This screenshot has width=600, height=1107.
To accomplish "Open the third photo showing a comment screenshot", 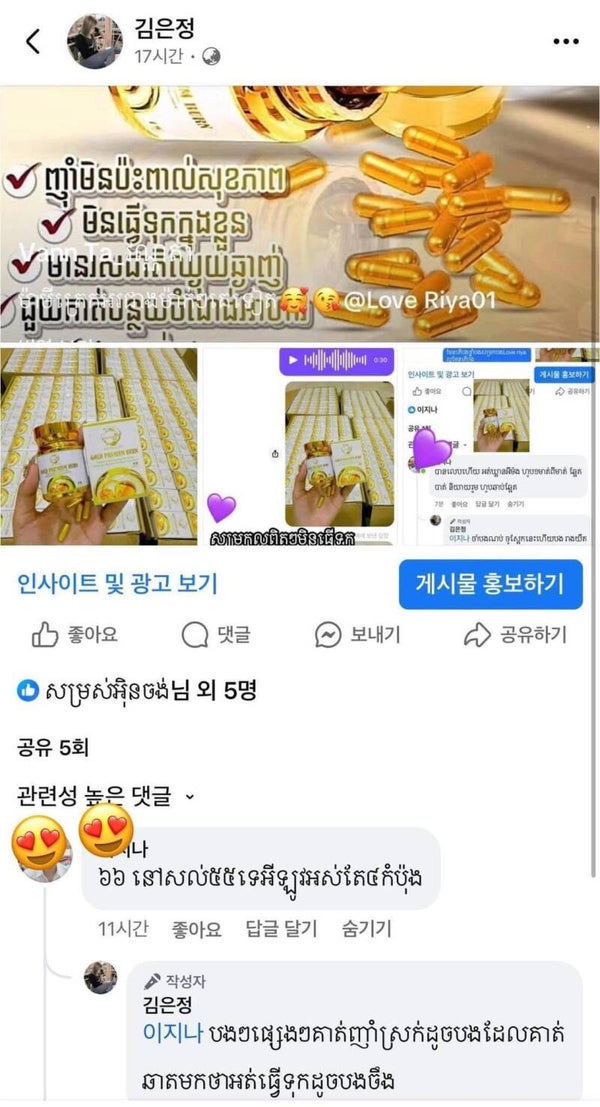I will [x=500, y=445].
